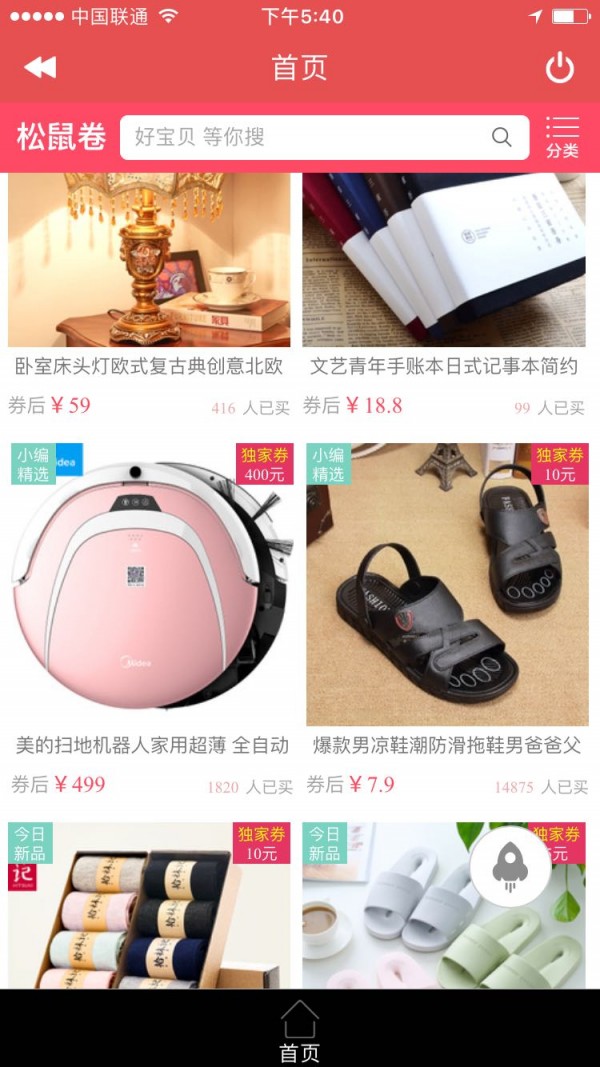Tap the power icon in header
This screenshot has width=600, height=1067.
(x=559, y=68)
